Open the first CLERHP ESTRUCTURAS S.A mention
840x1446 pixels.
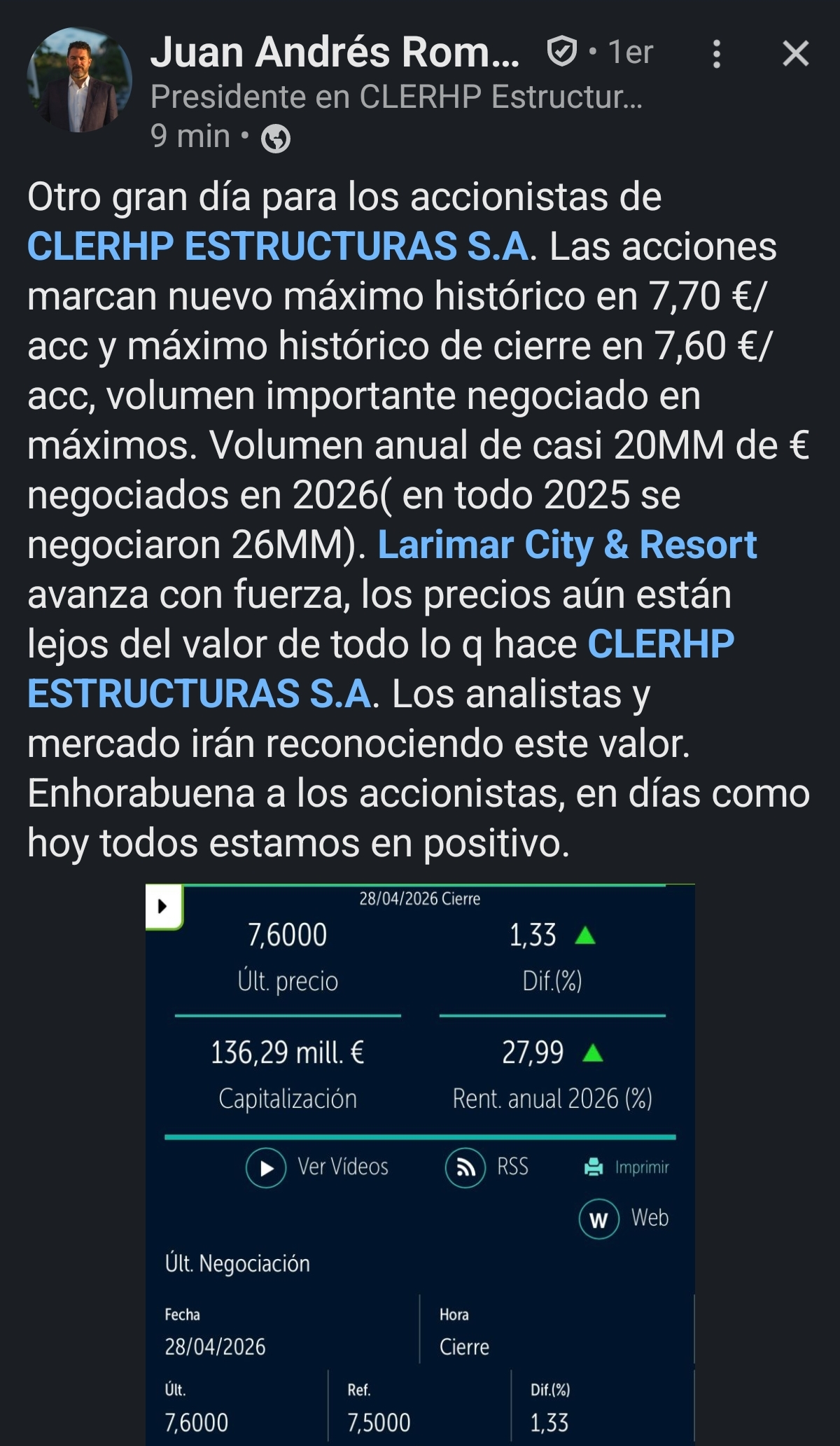pyautogui.click(x=278, y=247)
